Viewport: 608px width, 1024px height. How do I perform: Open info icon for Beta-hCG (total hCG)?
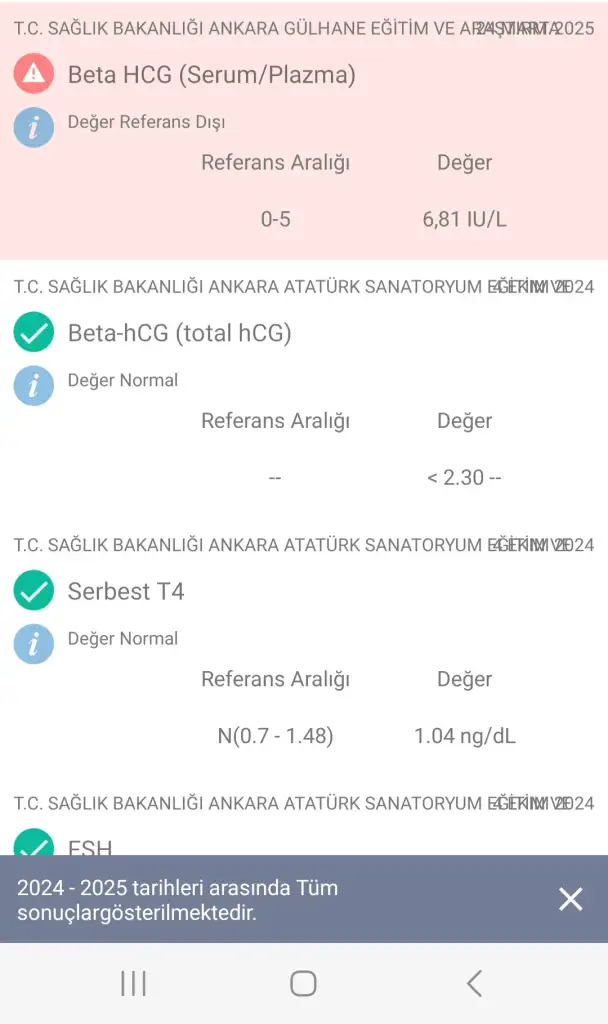point(33,386)
